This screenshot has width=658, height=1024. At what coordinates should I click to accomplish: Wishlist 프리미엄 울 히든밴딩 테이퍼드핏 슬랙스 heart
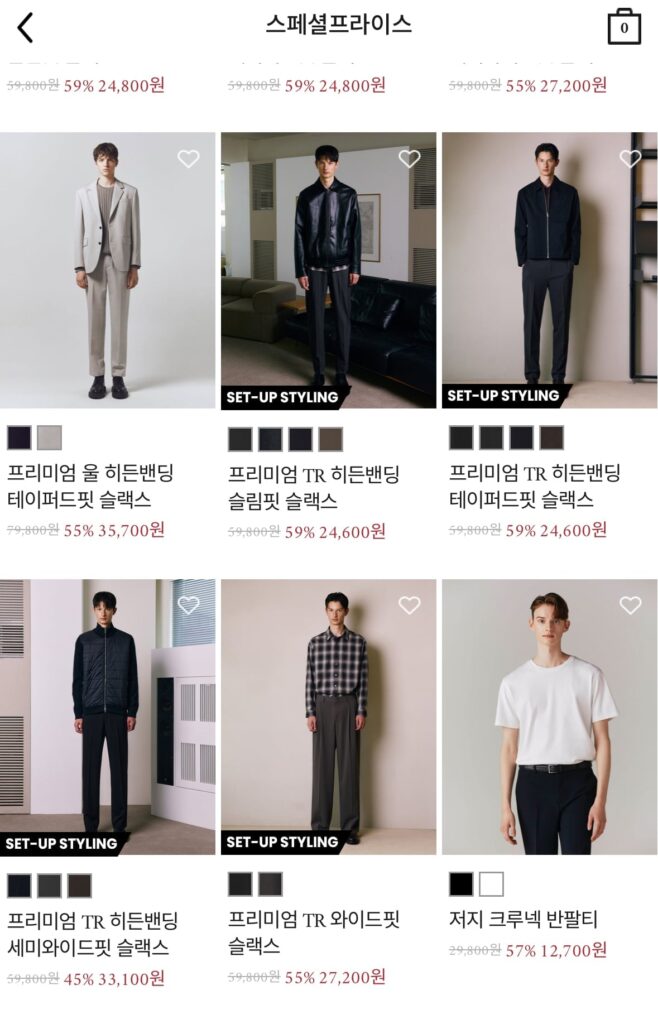[x=188, y=158]
